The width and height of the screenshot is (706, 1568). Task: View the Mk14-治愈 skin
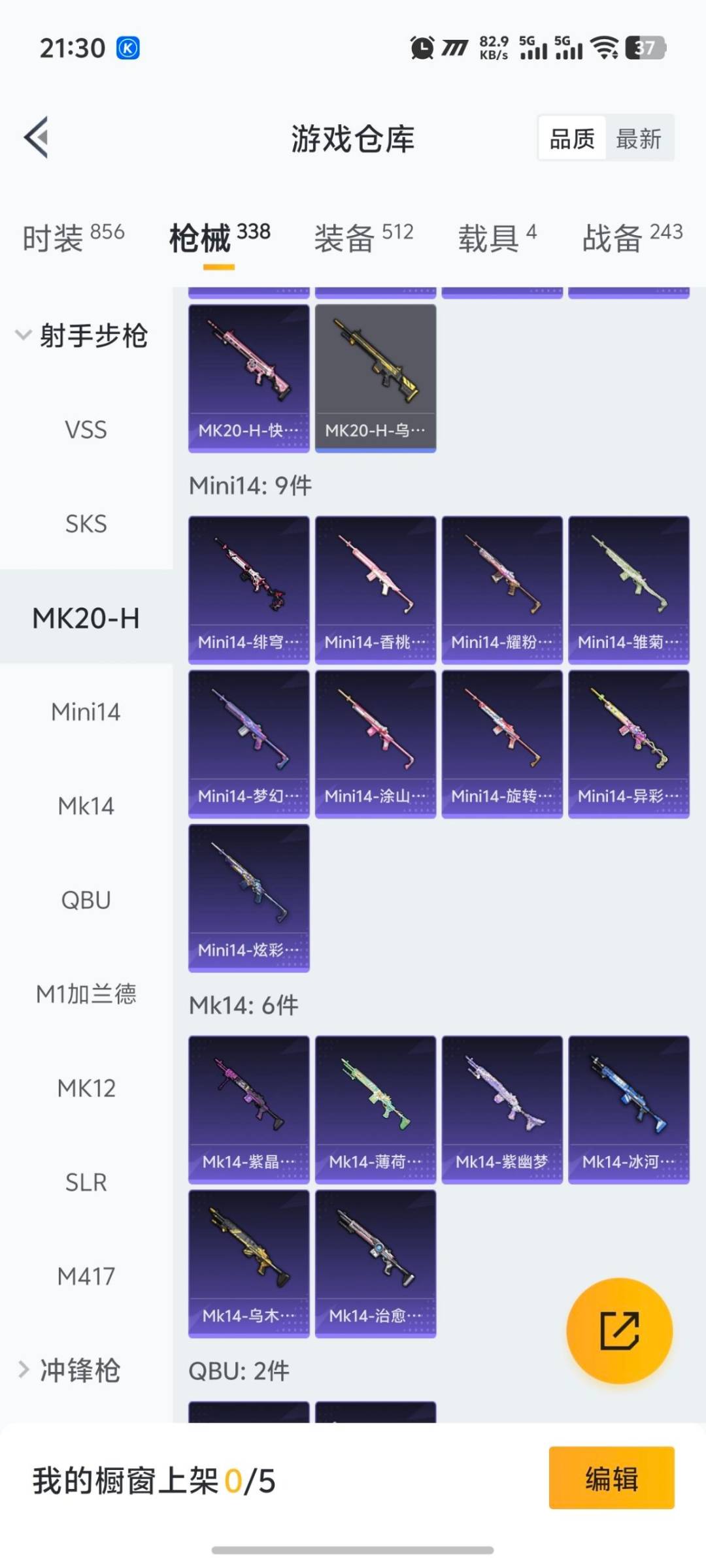(375, 1263)
